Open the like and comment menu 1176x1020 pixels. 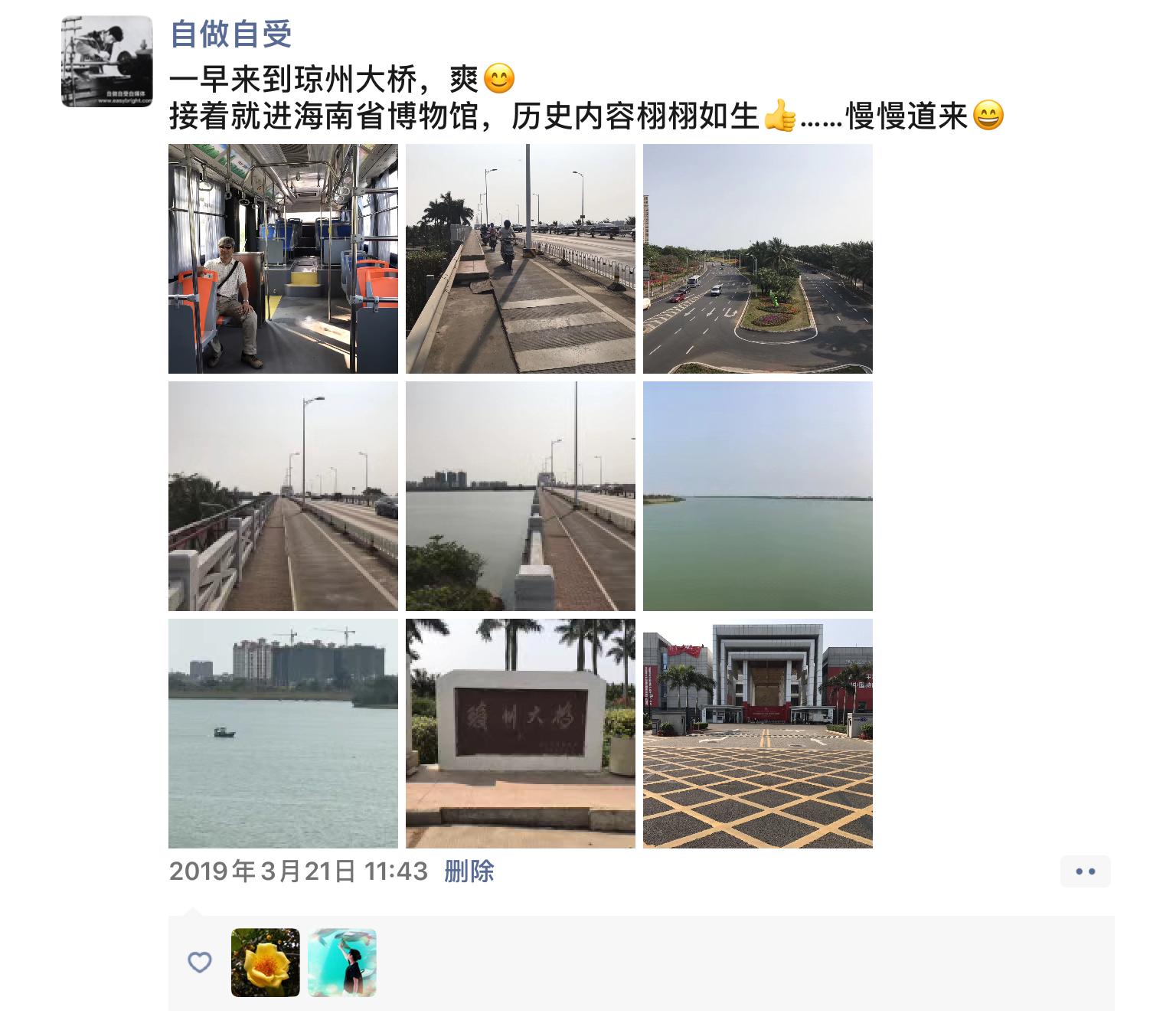click(1085, 871)
